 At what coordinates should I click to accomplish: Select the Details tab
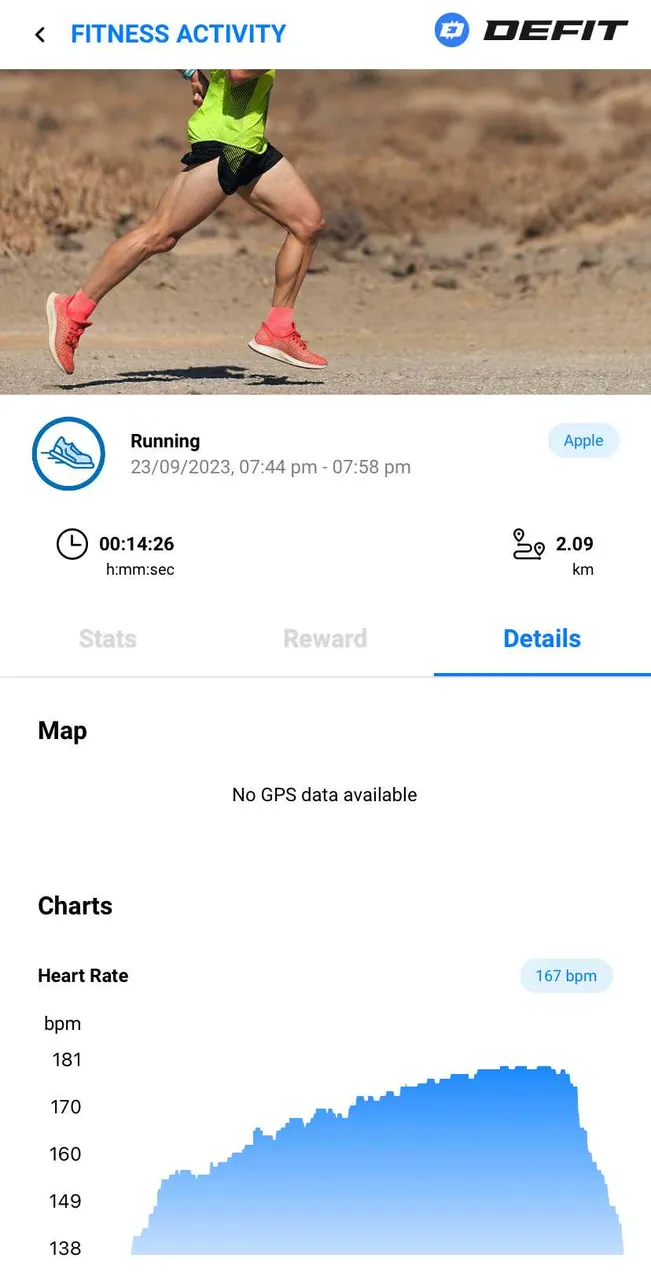point(542,639)
